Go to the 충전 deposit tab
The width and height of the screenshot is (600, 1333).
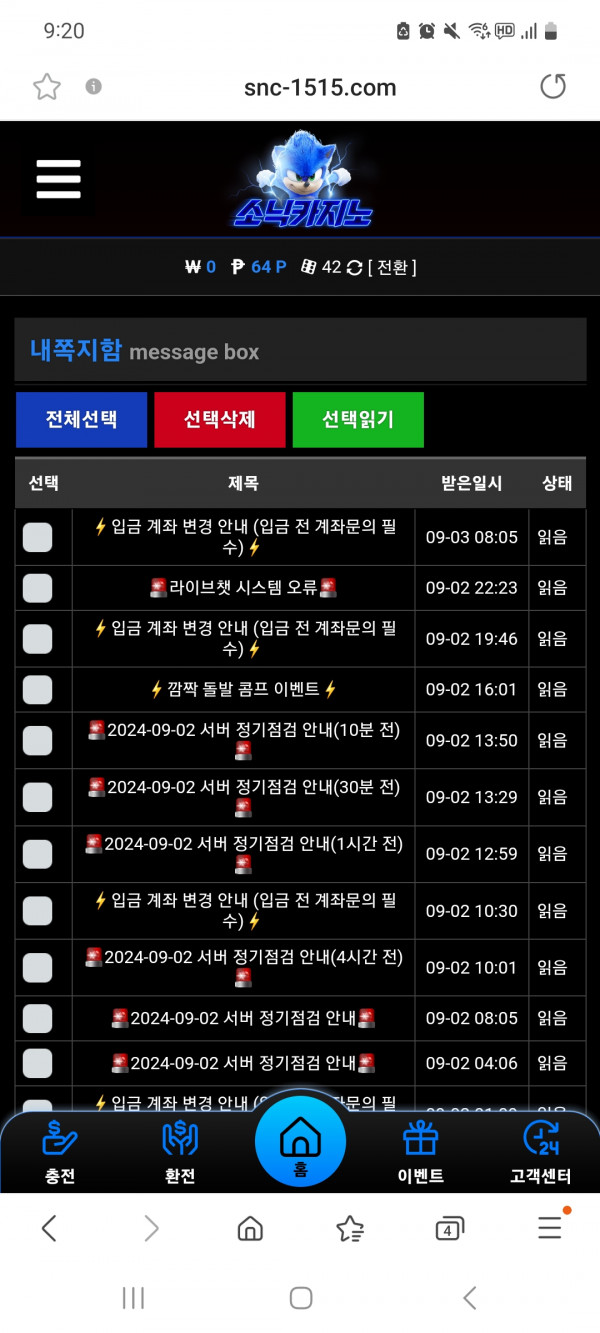tap(60, 1152)
